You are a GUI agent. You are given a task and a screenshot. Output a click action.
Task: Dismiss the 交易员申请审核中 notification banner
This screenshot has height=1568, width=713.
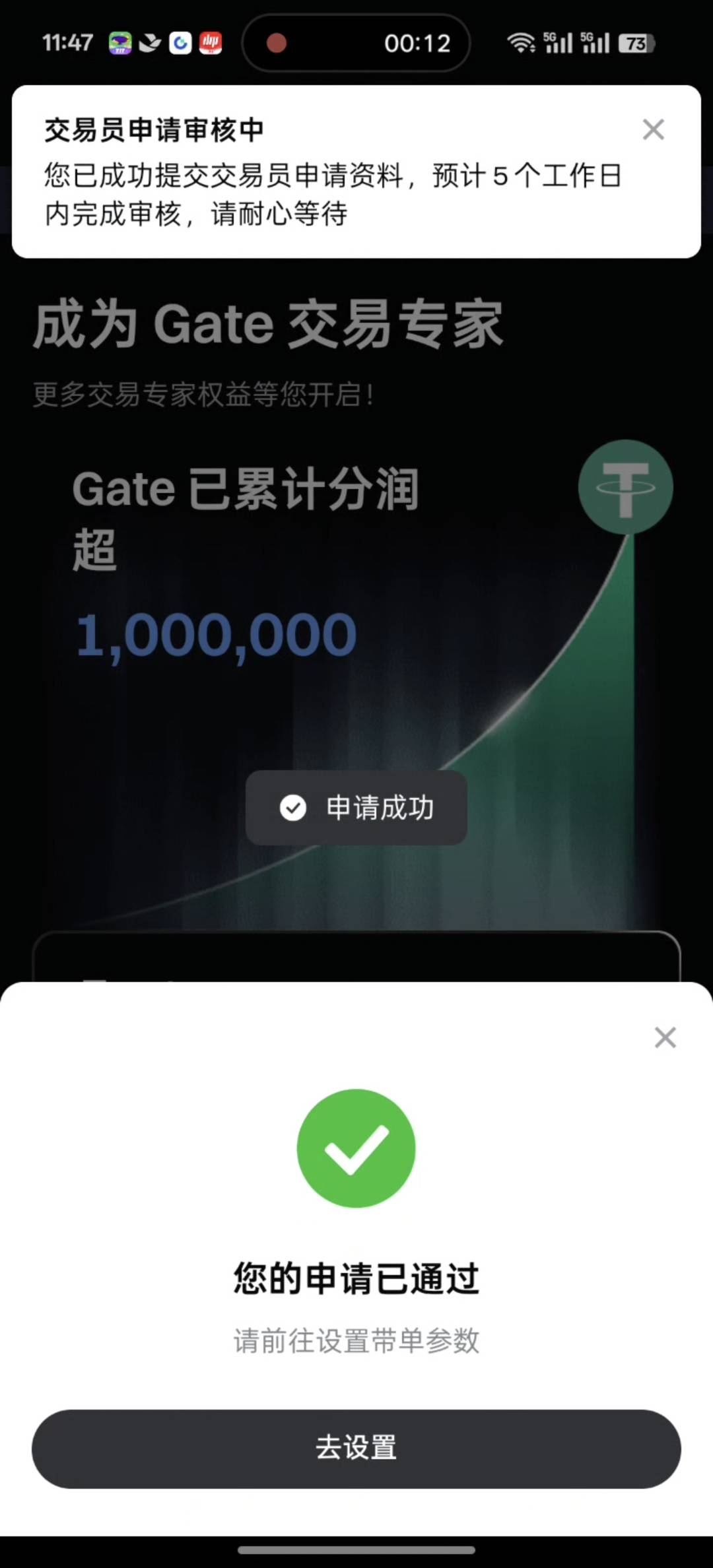653,130
